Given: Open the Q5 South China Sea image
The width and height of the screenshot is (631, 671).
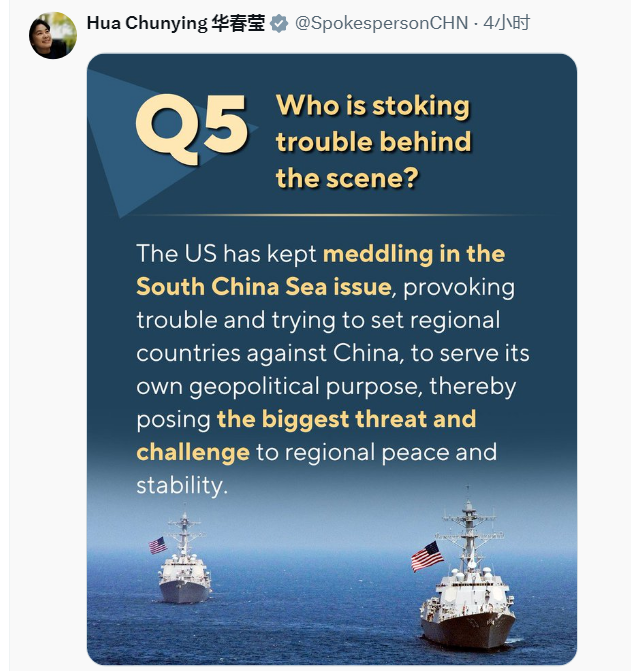Looking at the screenshot, I should [332, 360].
